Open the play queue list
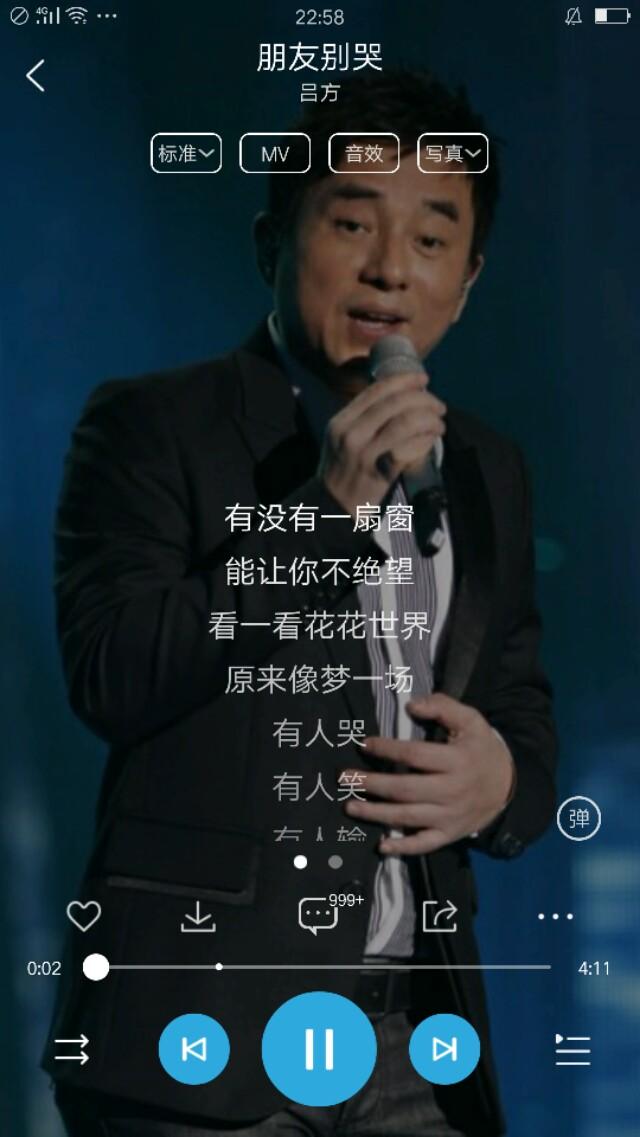Image resolution: width=640 pixels, height=1137 pixels. (x=572, y=1049)
